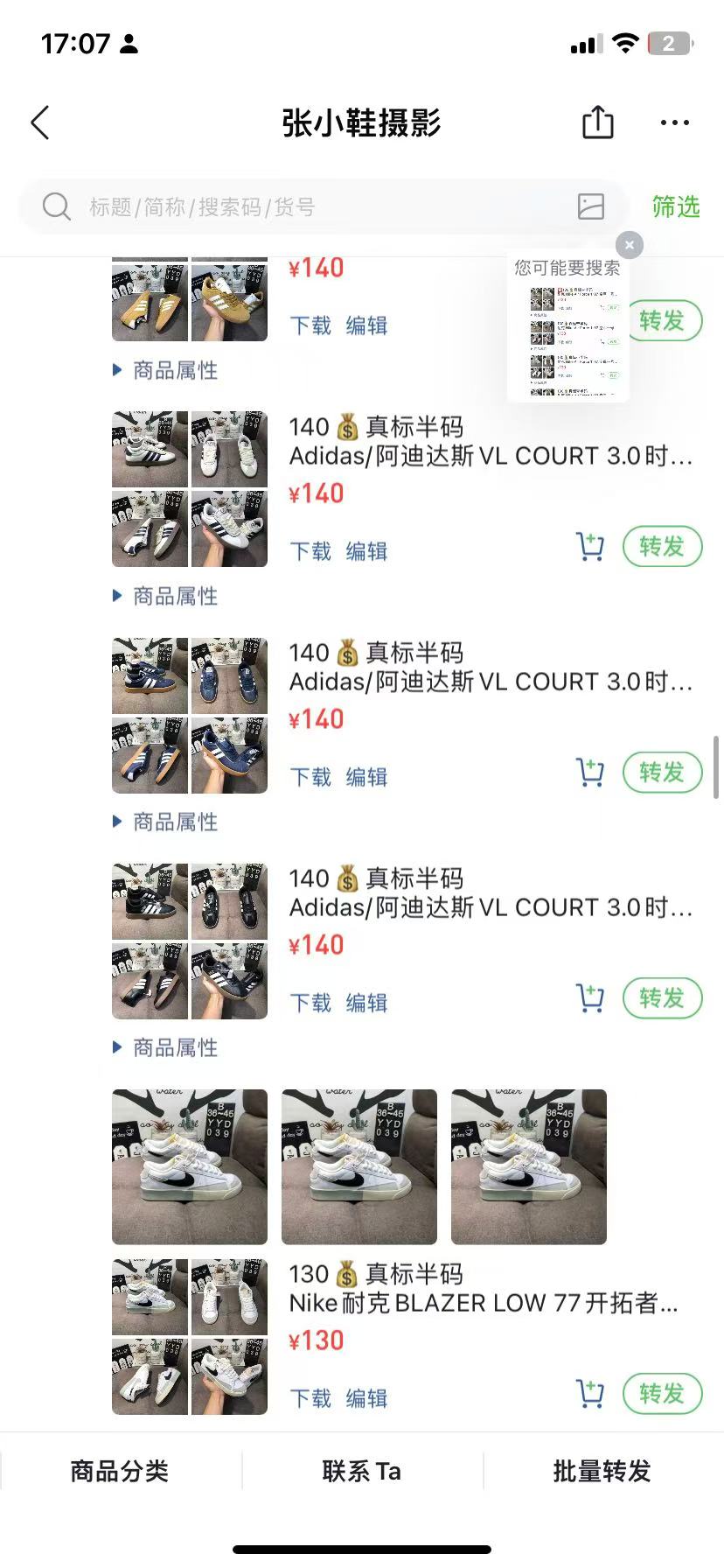Search by image using the picture icon
Image resolution: width=724 pixels, height=1568 pixels.
click(591, 206)
